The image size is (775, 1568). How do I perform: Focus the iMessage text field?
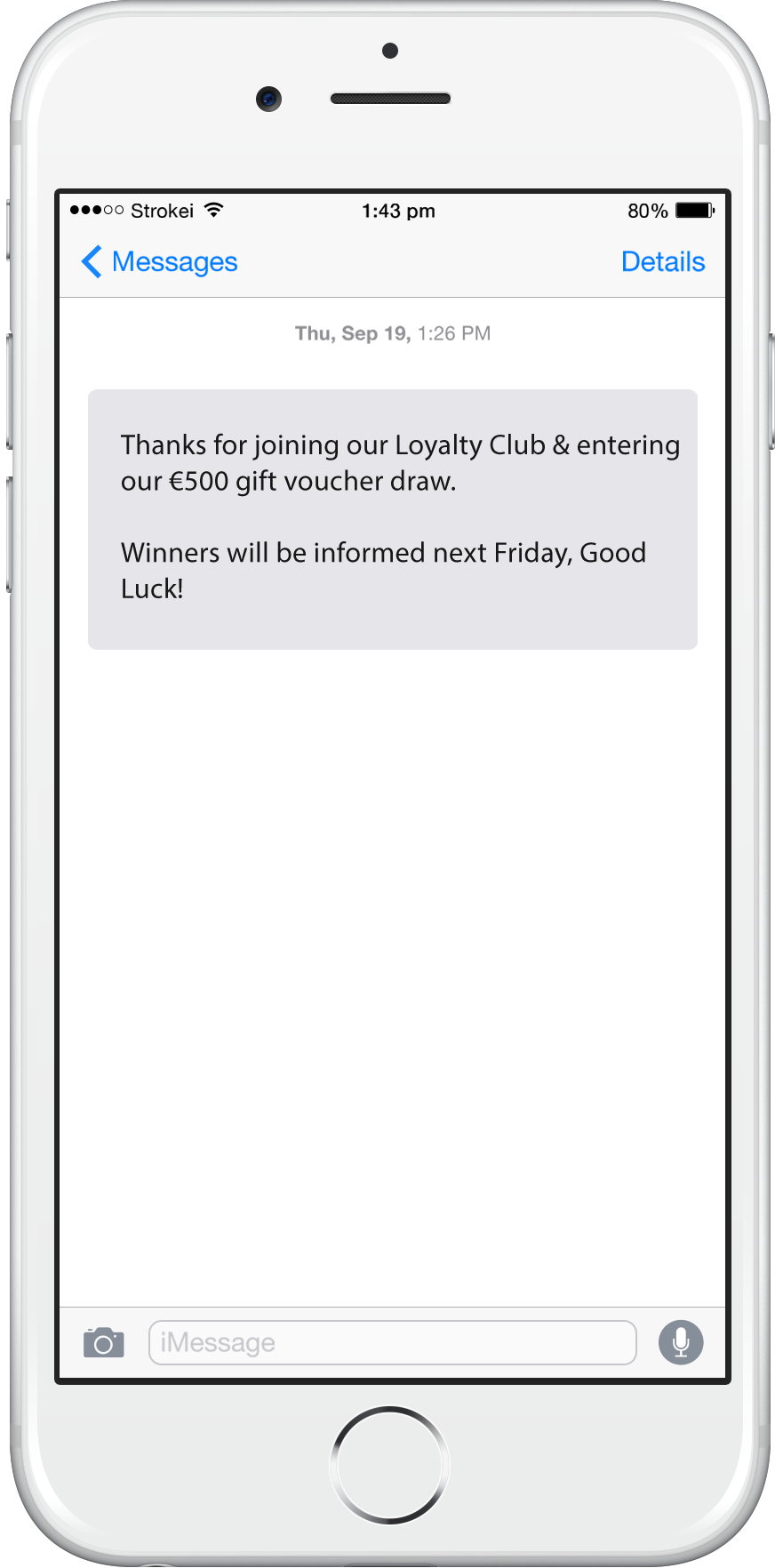pyautogui.click(x=392, y=1342)
